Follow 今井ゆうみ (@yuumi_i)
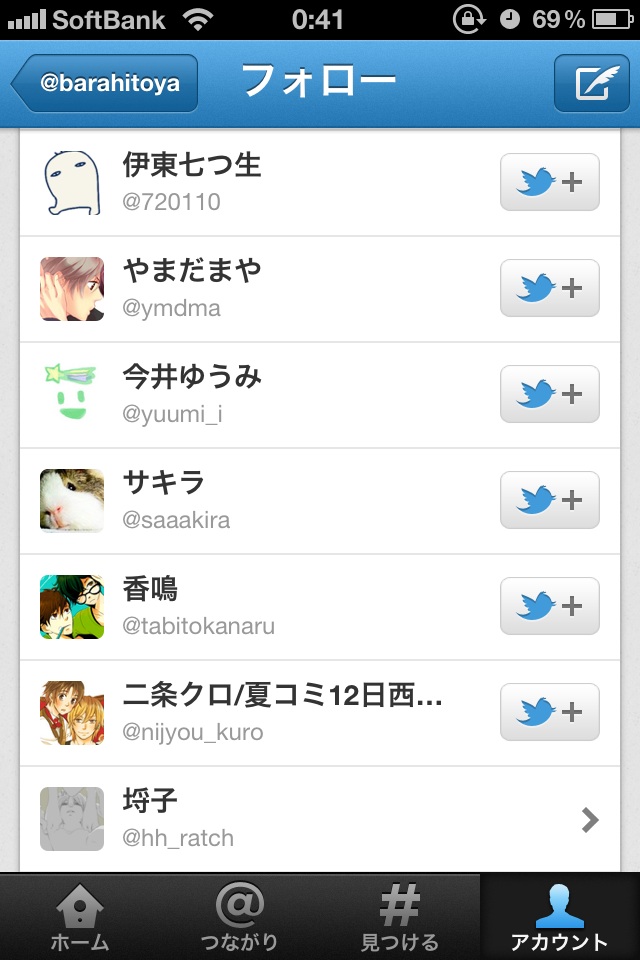640x960 pixels. [549, 395]
